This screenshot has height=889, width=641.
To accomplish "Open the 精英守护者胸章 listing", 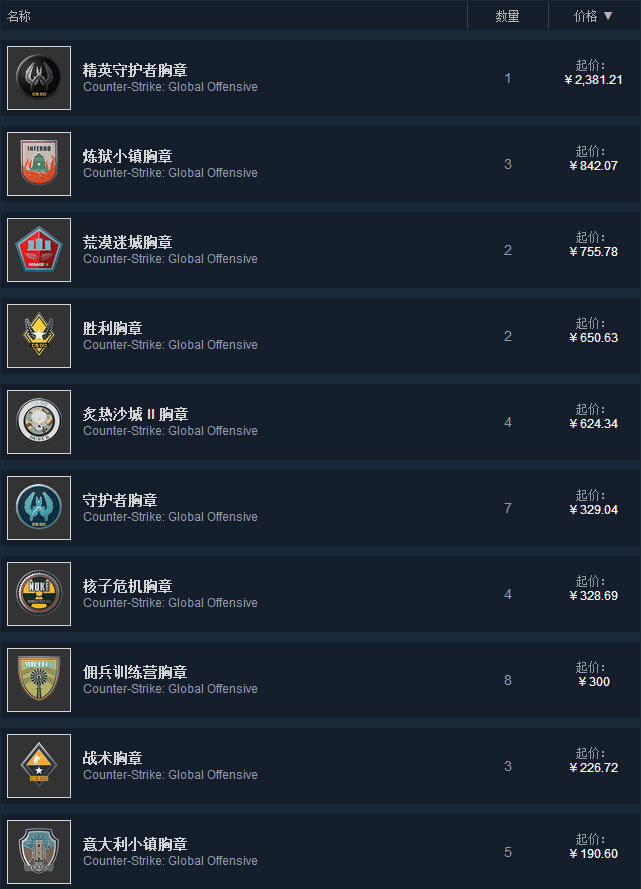I will pos(135,70).
